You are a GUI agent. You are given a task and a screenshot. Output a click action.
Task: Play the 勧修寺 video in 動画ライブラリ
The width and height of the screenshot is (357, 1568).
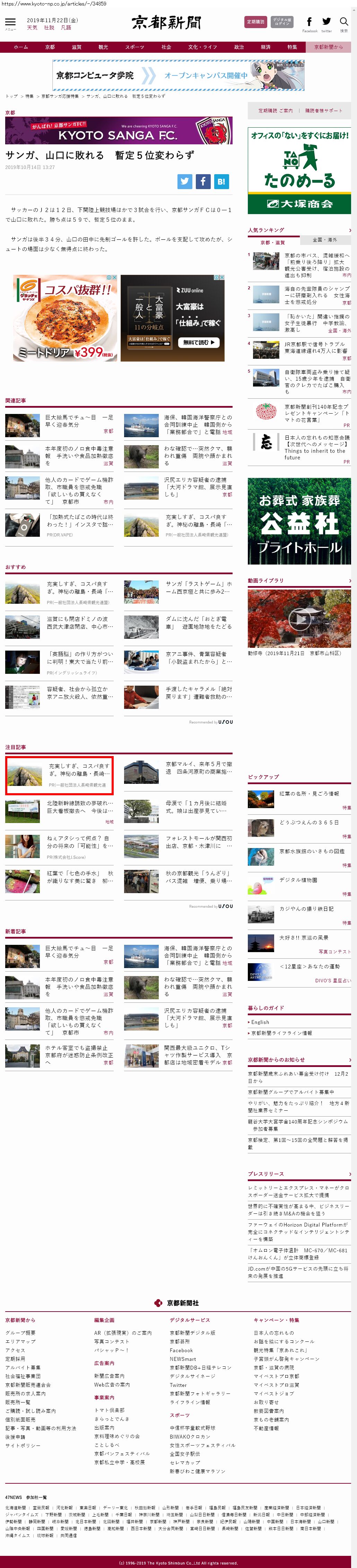(x=299, y=619)
